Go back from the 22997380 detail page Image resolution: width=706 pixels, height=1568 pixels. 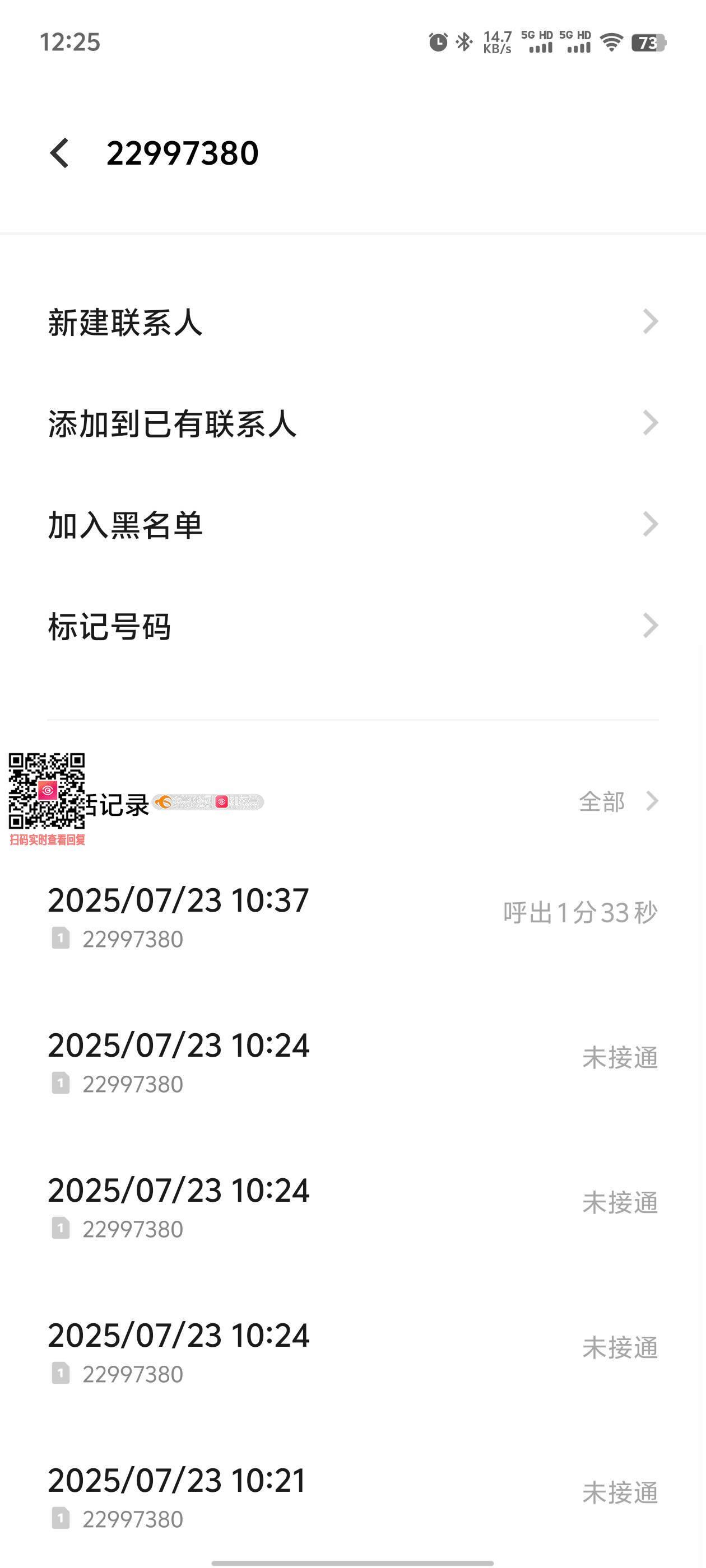pos(60,153)
